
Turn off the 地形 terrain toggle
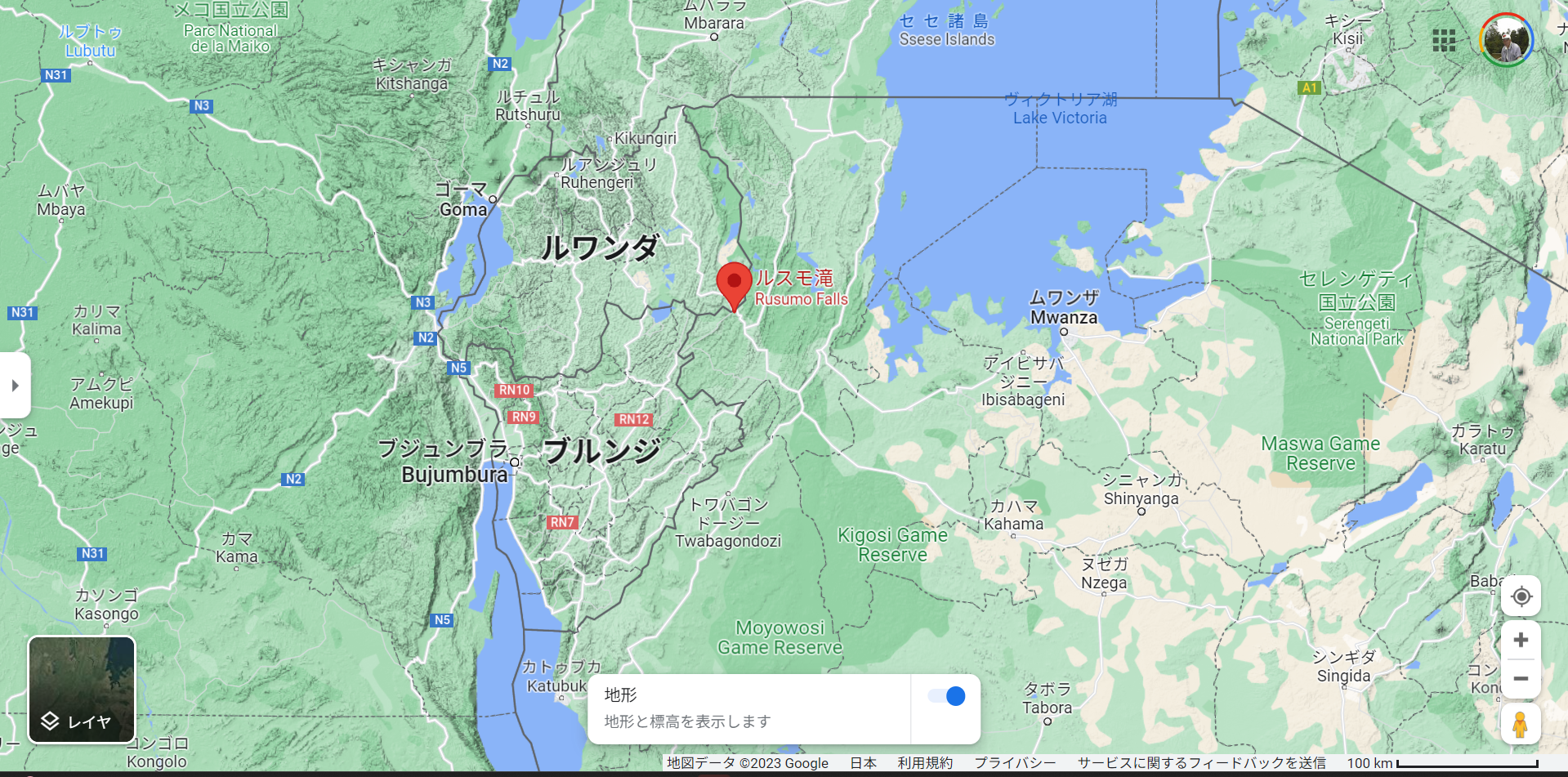pyautogui.click(x=946, y=696)
